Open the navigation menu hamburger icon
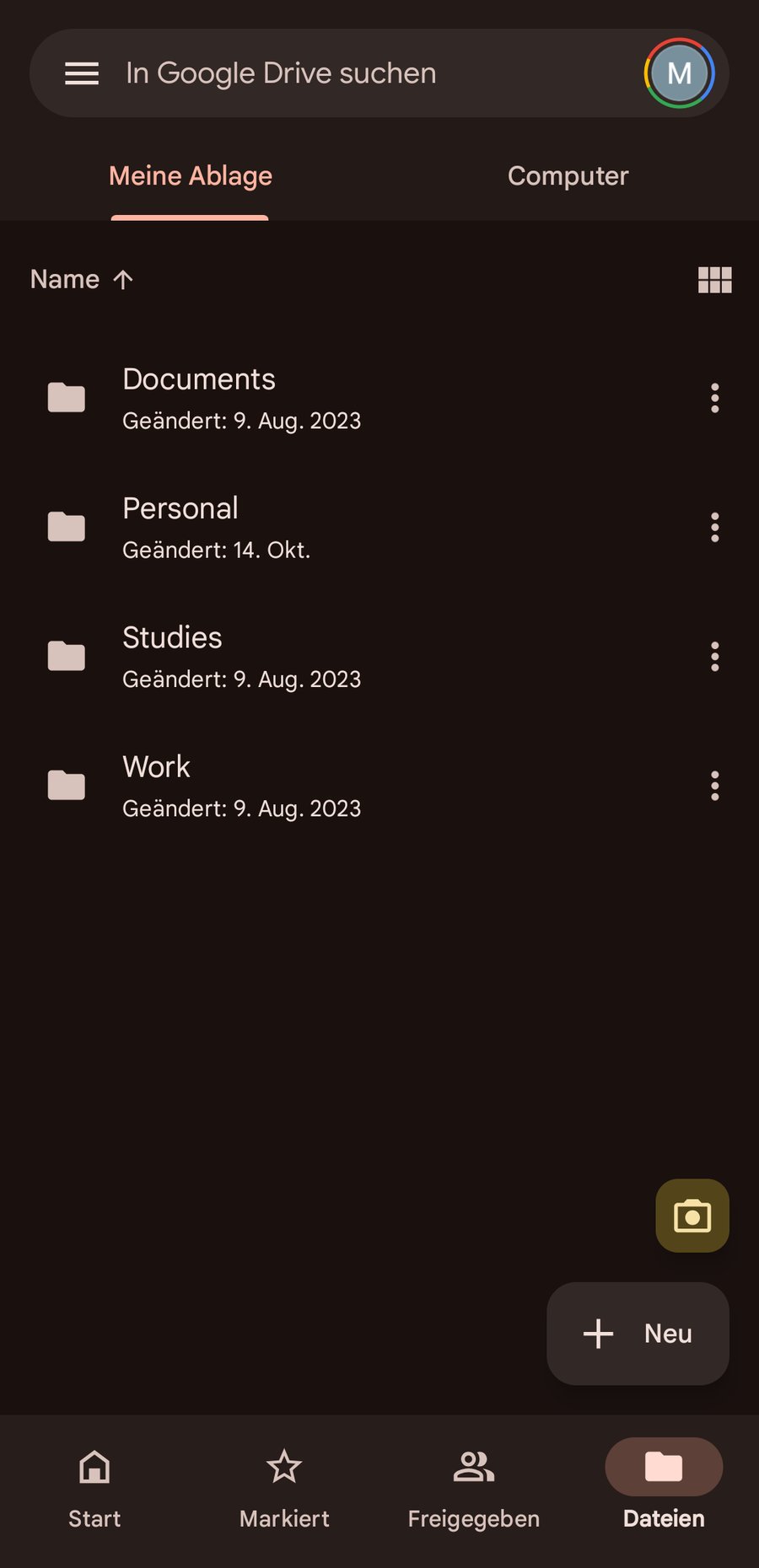 tap(81, 72)
